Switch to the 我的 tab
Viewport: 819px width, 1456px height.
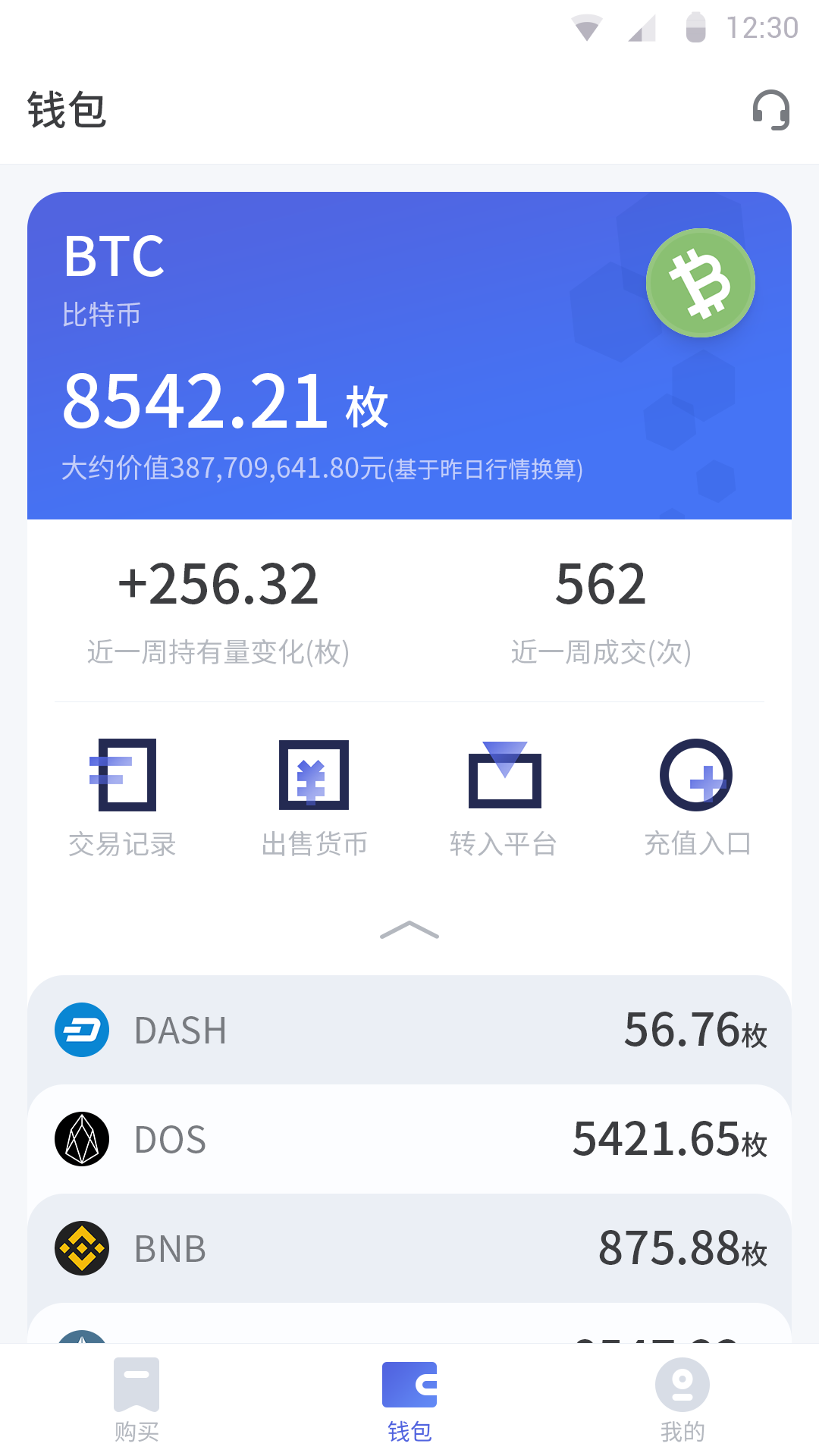pos(682,1400)
